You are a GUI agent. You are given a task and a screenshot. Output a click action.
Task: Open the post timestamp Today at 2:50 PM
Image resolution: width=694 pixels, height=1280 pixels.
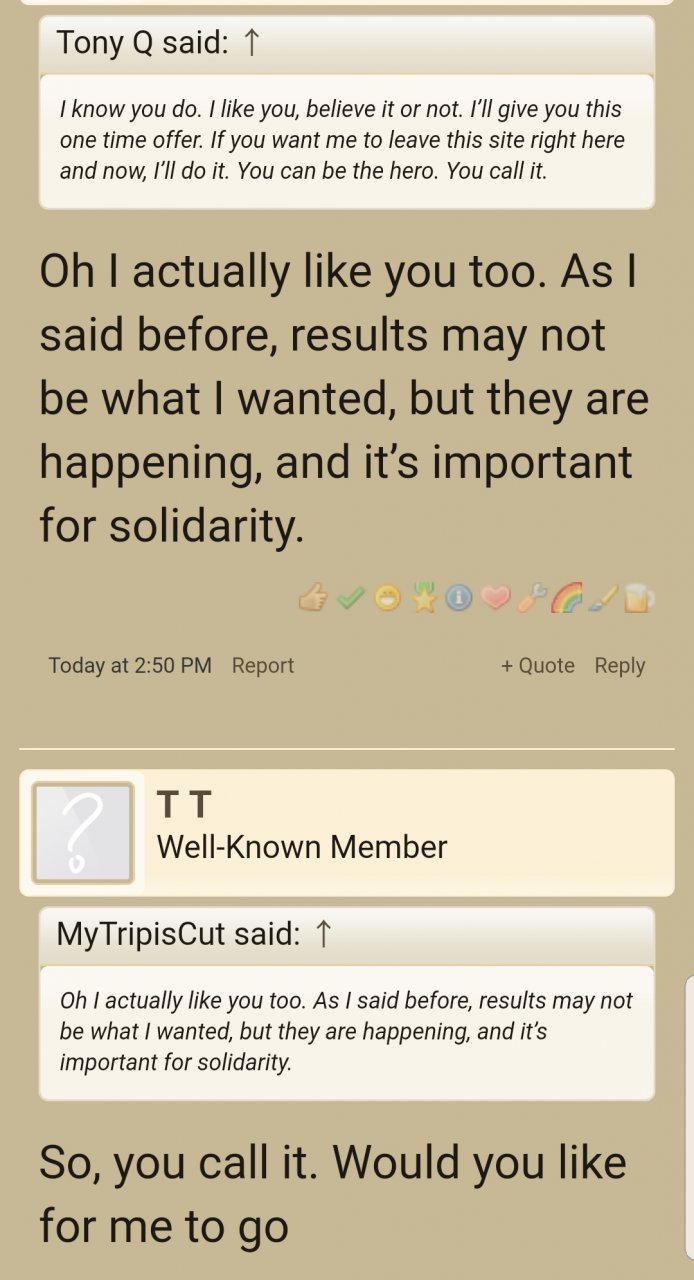[x=130, y=665]
